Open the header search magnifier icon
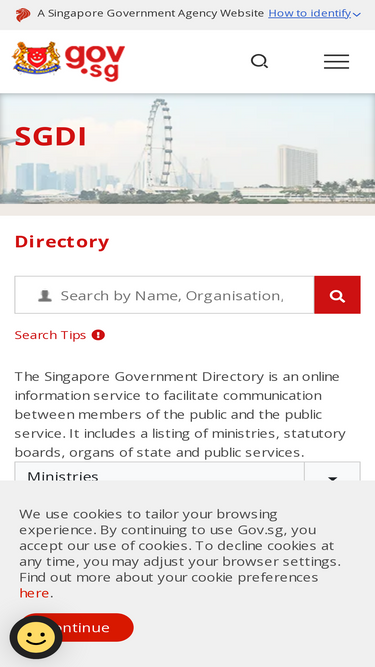This screenshot has width=375, height=667. coord(259,61)
